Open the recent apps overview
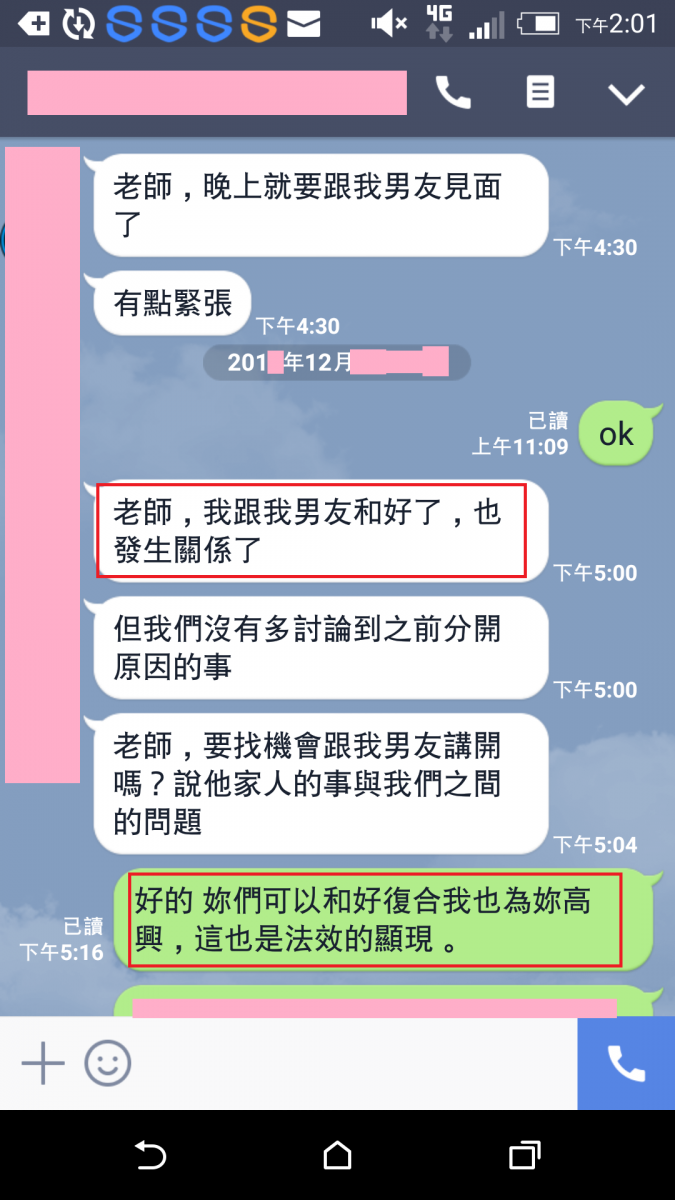Viewport: 675px width, 1200px height. point(524,1155)
